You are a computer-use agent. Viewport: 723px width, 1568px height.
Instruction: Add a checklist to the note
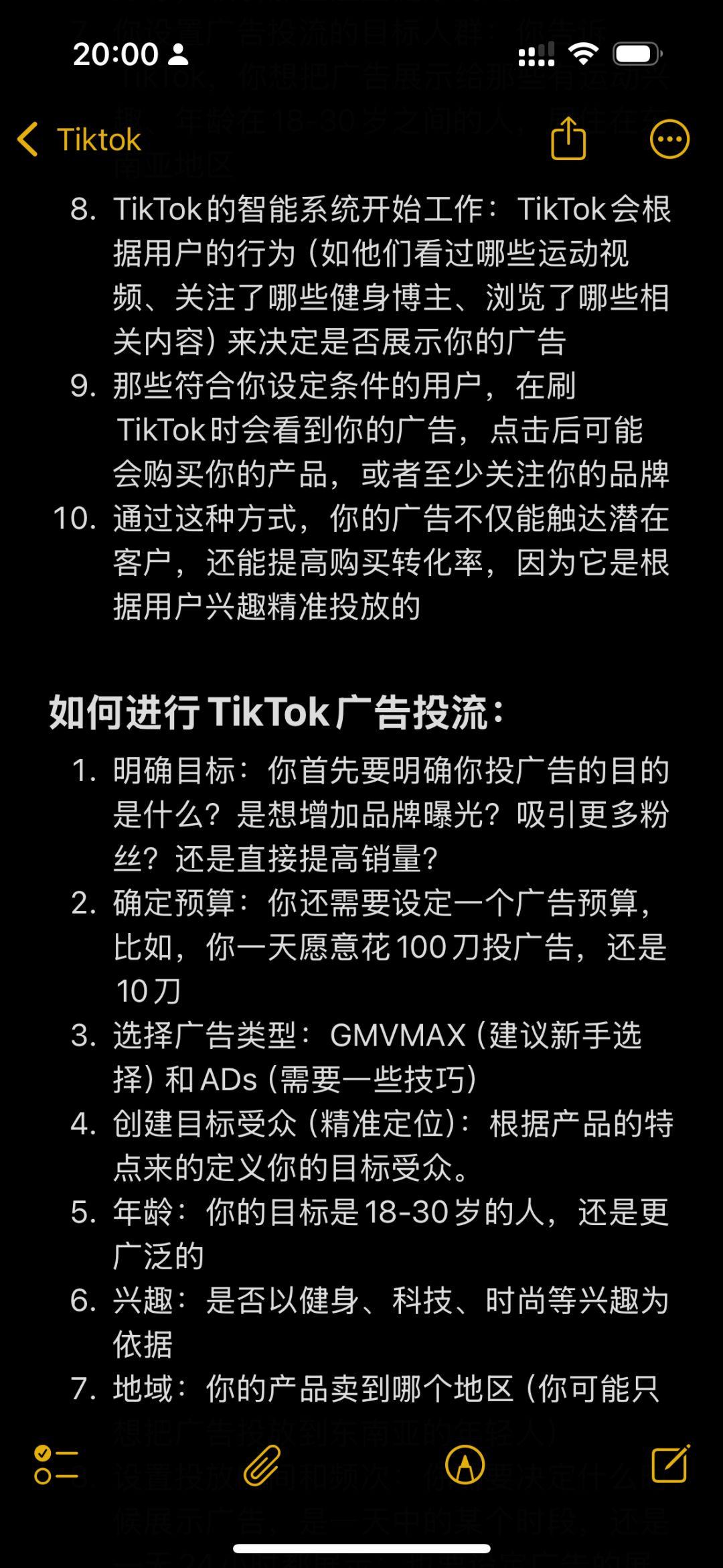coord(56,1465)
